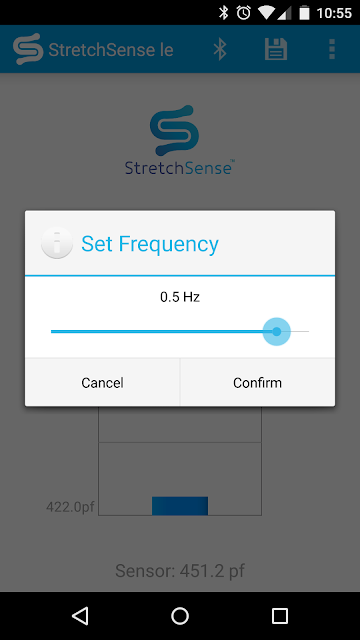360x640 pixels.
Task: Confirm the 0.5 Hz frequency setting
Action: [x=258, y=382]
